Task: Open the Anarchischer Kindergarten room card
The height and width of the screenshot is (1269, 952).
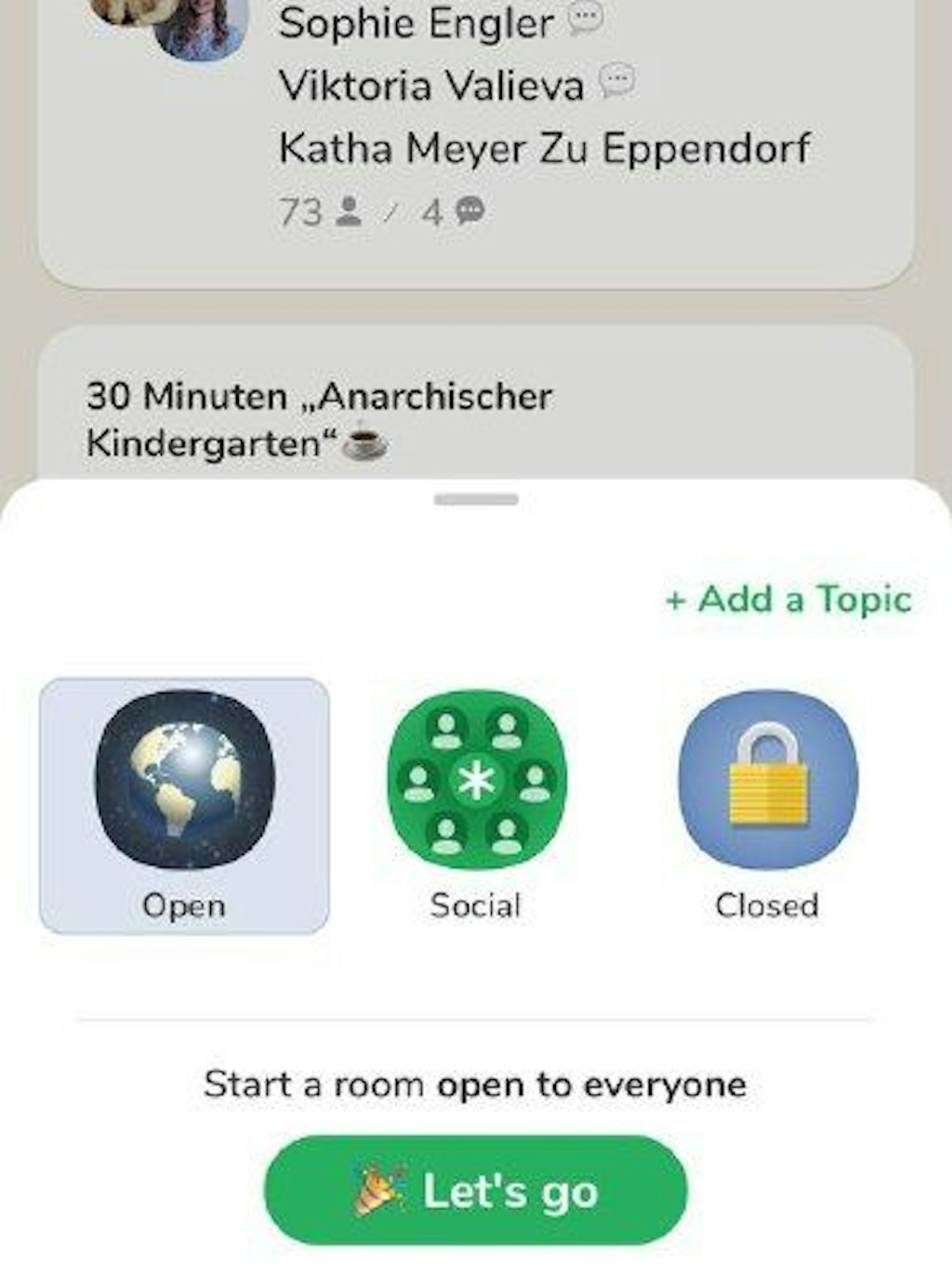Action: (x=475, y=418)
